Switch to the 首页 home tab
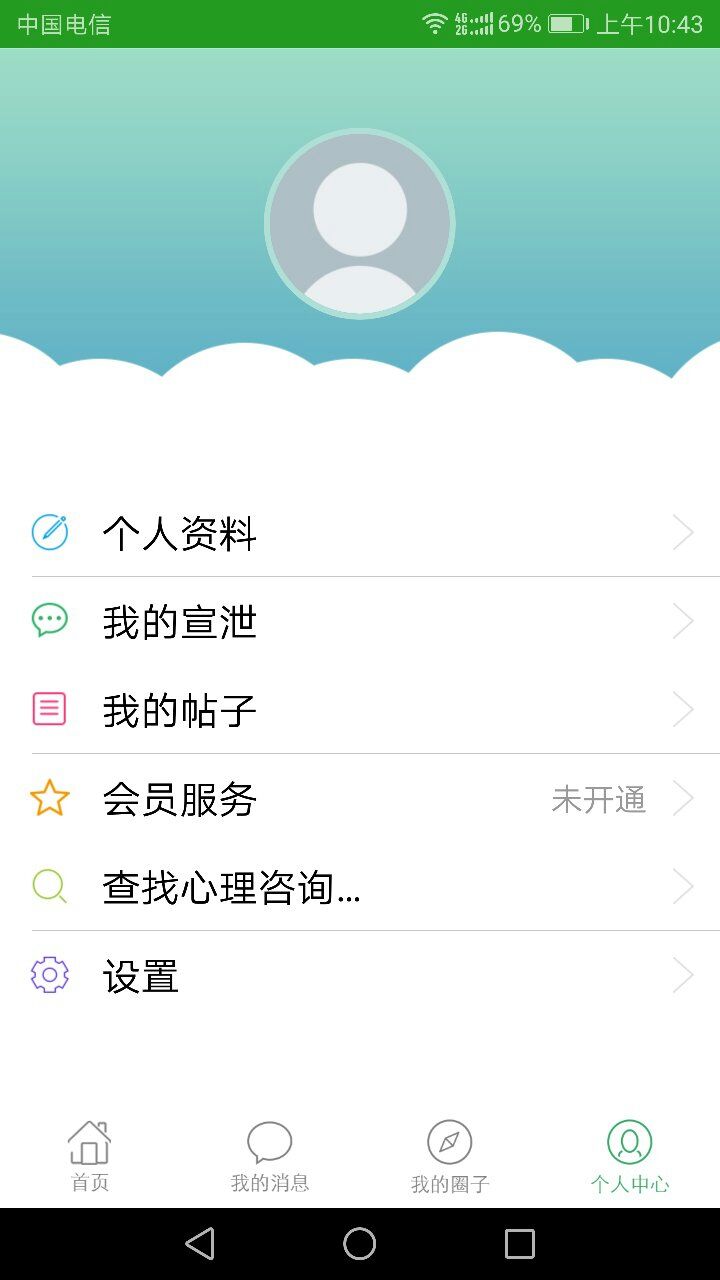The width and height of the screenshot is (720, 1280). click(x=90, y=1157)
